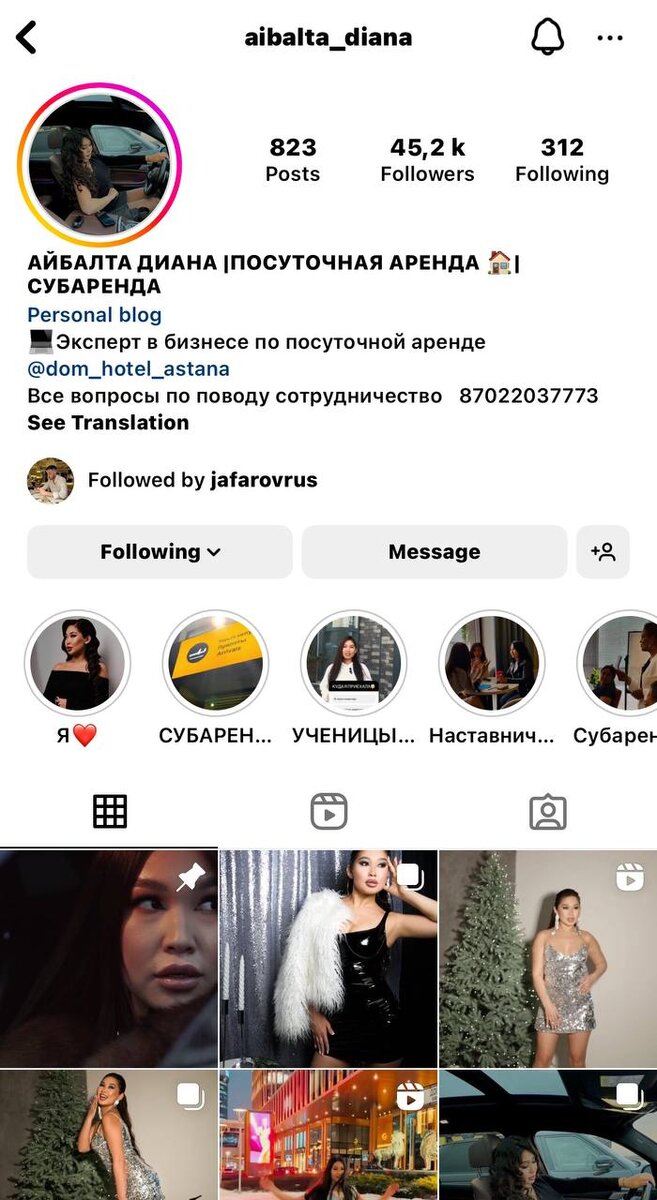Viewport: 657px width, 1200px height.
Task: Open the "Я❤️" story highlight
Action: click(77, 664)
